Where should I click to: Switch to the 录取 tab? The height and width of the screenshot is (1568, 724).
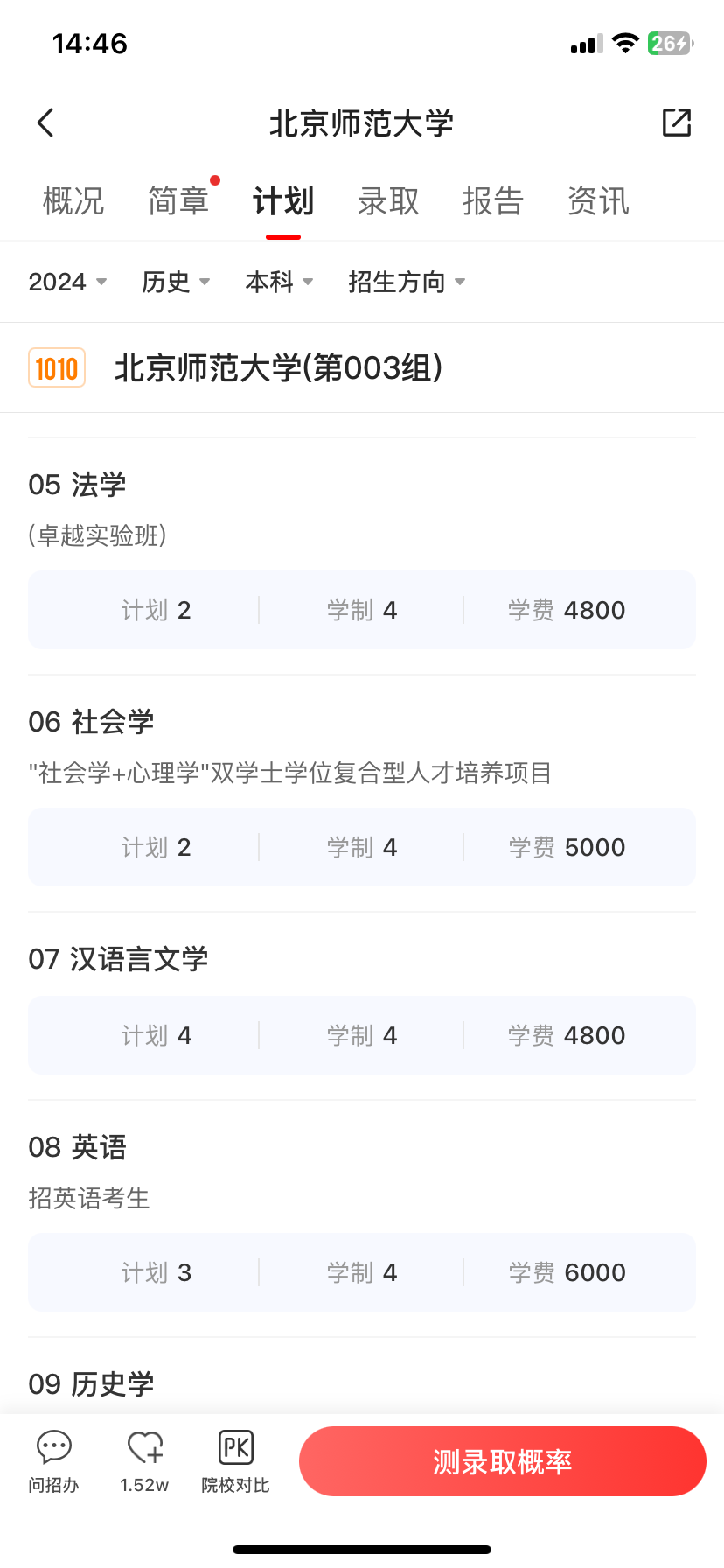tap(388, 201)
